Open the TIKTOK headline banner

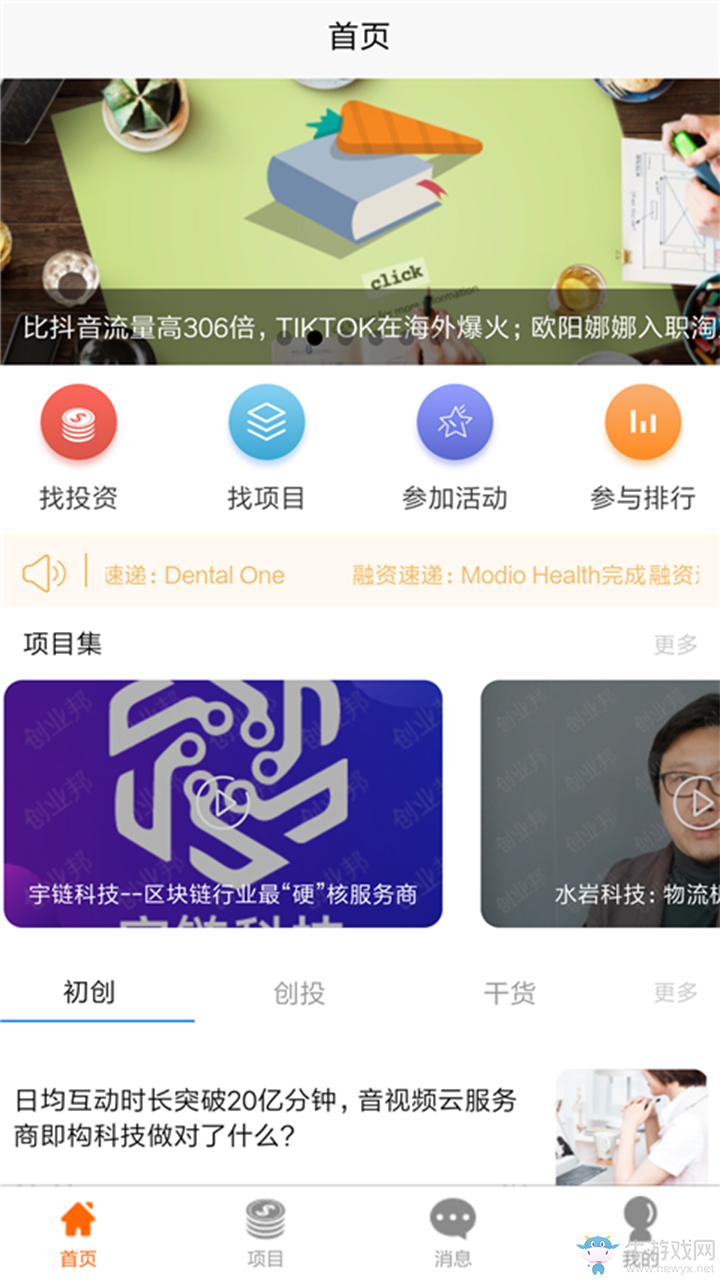click(360, 222)
